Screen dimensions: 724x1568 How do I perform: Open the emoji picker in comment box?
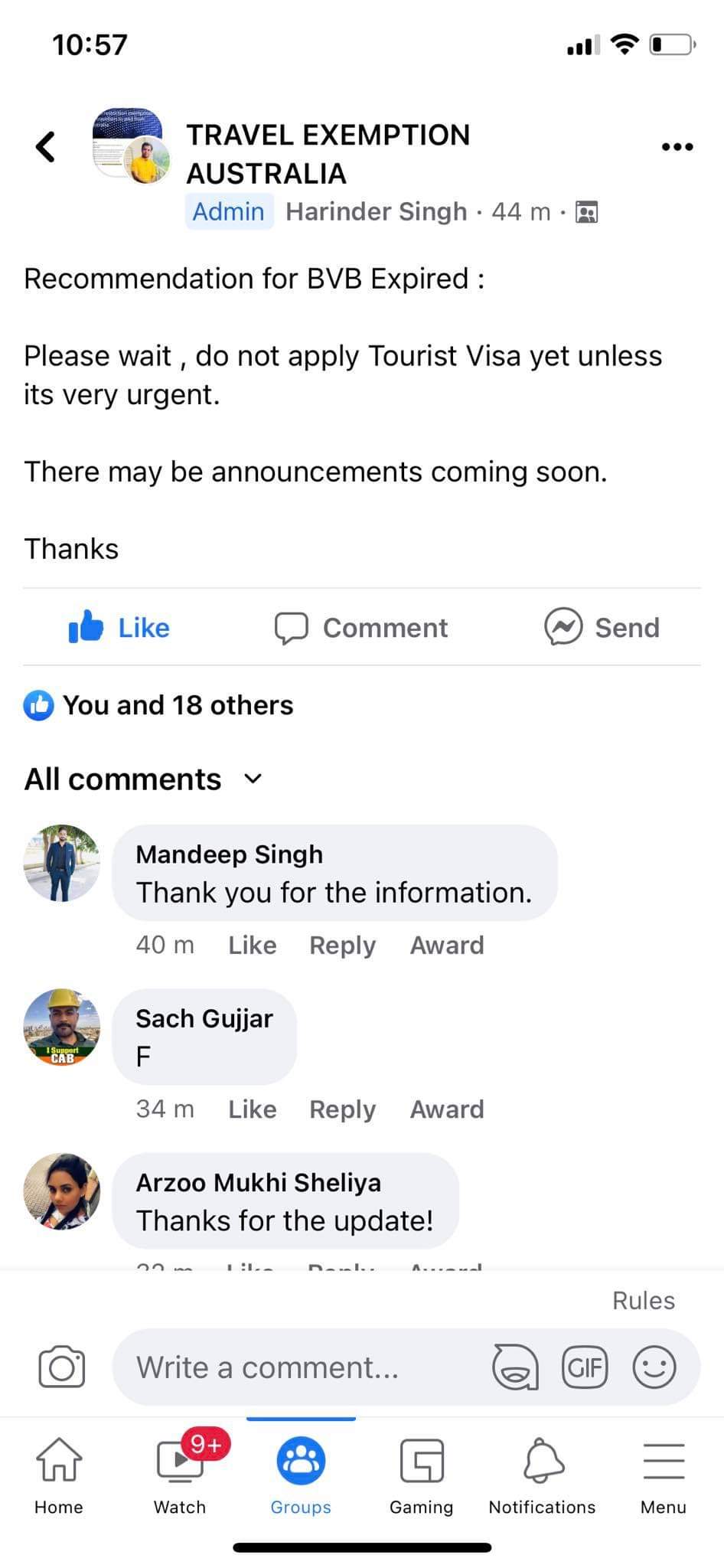pos(654,1367)
